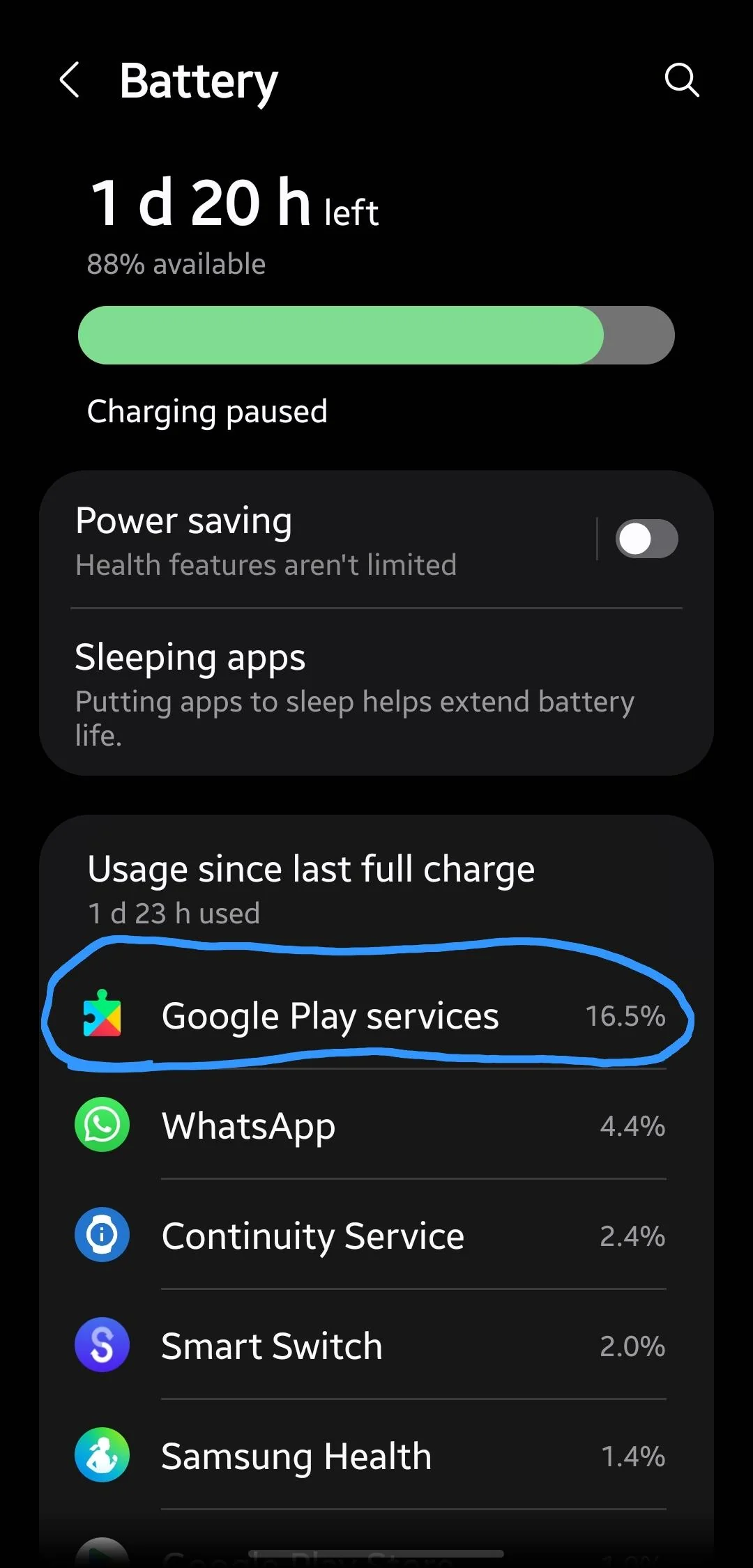The height and width of the screenshot is (1568, 753).
Task: Tap the Smart Switch app icon
Action: [102, 1346]
